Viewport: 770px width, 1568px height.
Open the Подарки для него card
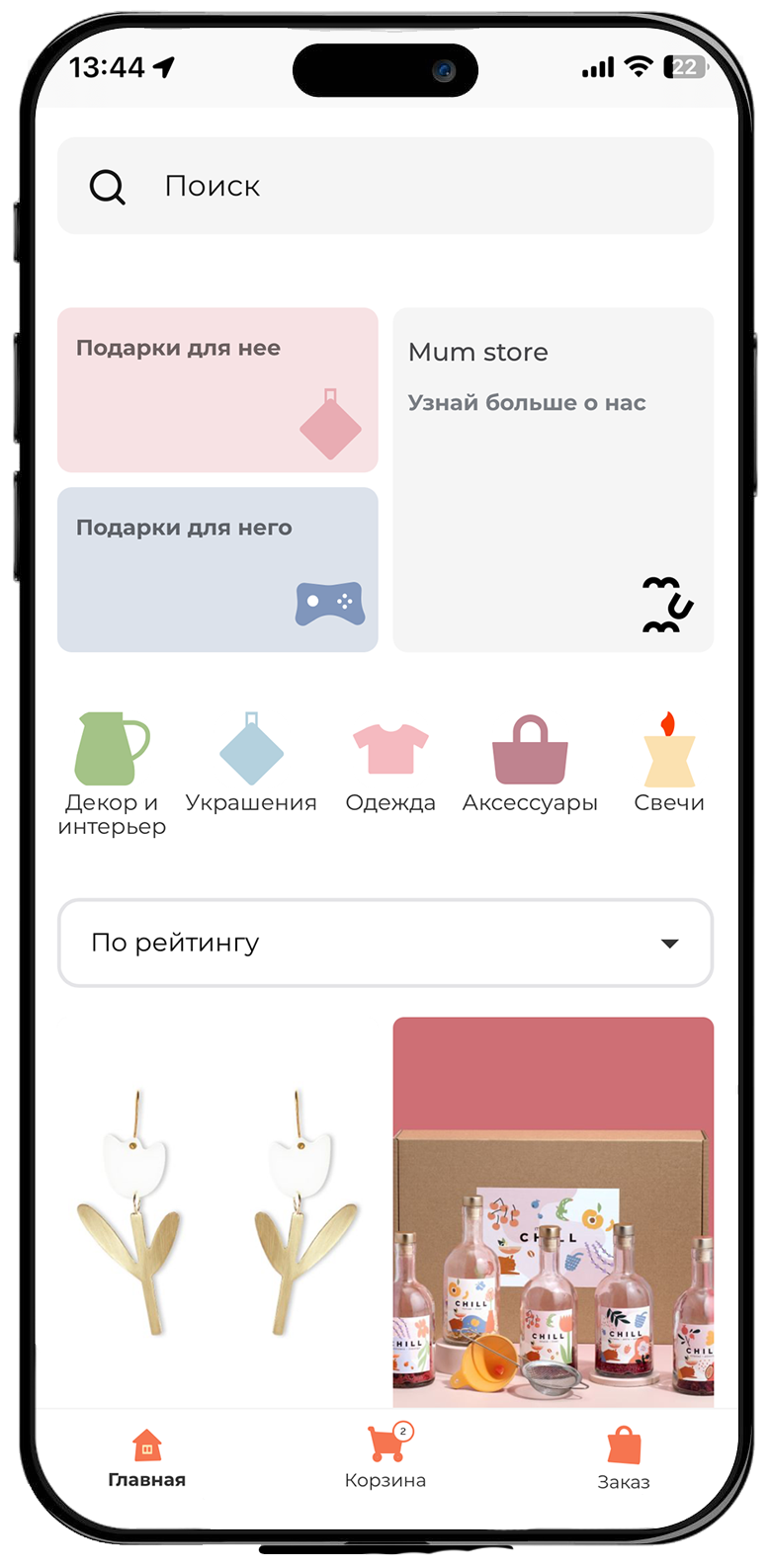217,569
